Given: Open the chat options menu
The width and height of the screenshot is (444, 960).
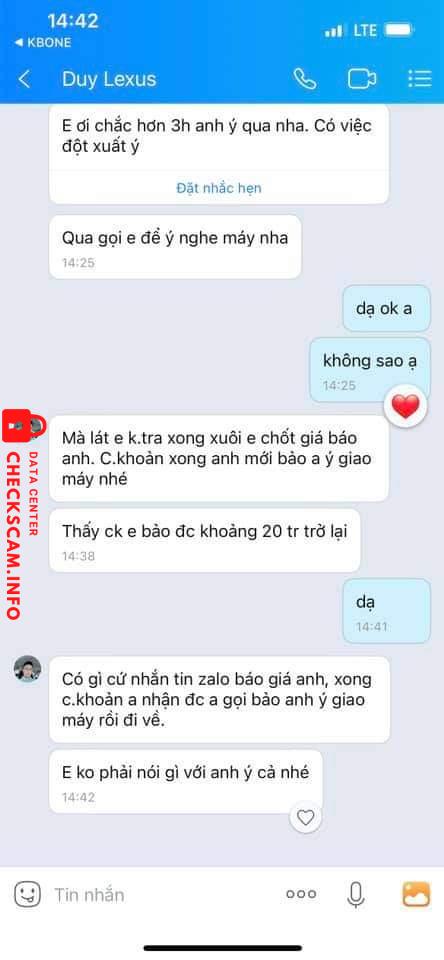Looking at the screenshot, I should coord(420,79).
